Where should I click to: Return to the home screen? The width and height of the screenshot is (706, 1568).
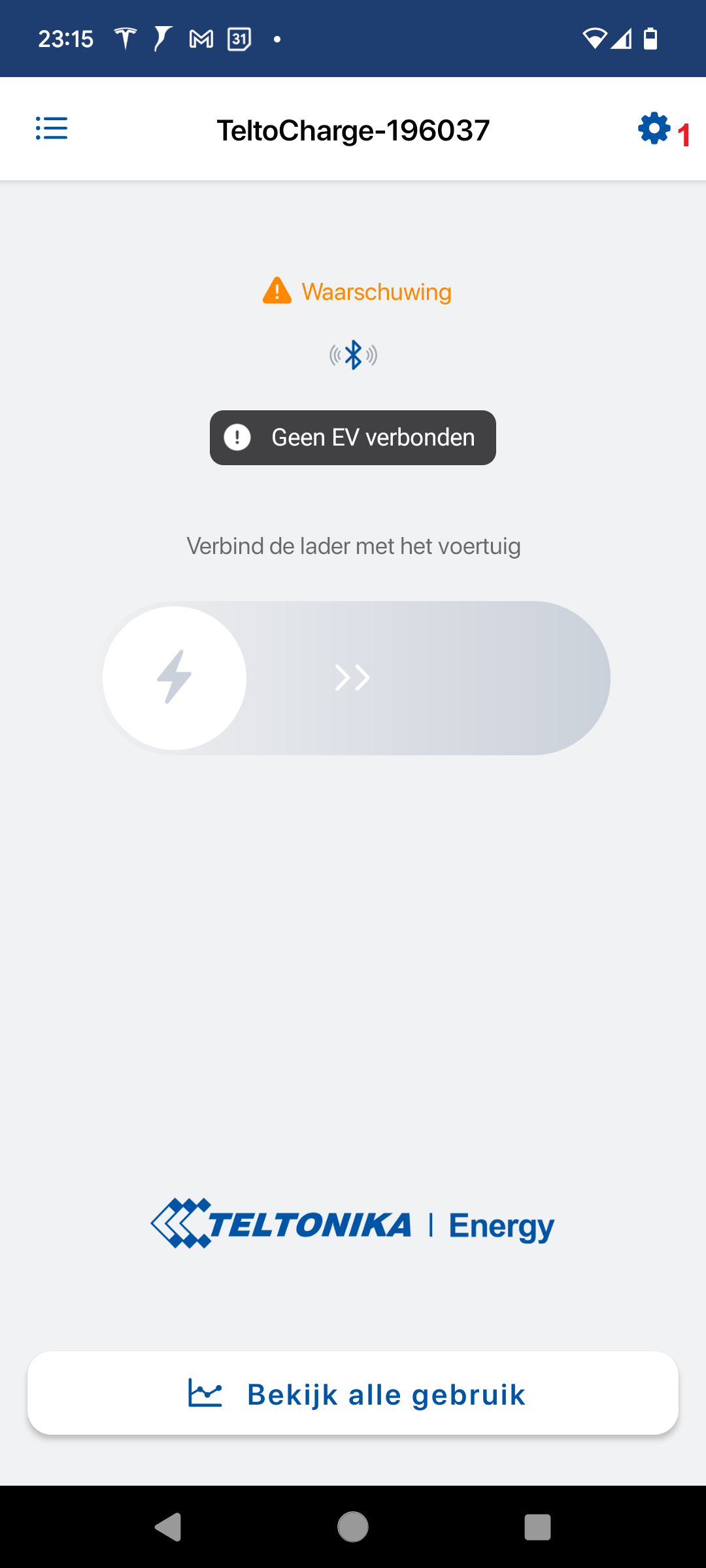coord(353,1527)
